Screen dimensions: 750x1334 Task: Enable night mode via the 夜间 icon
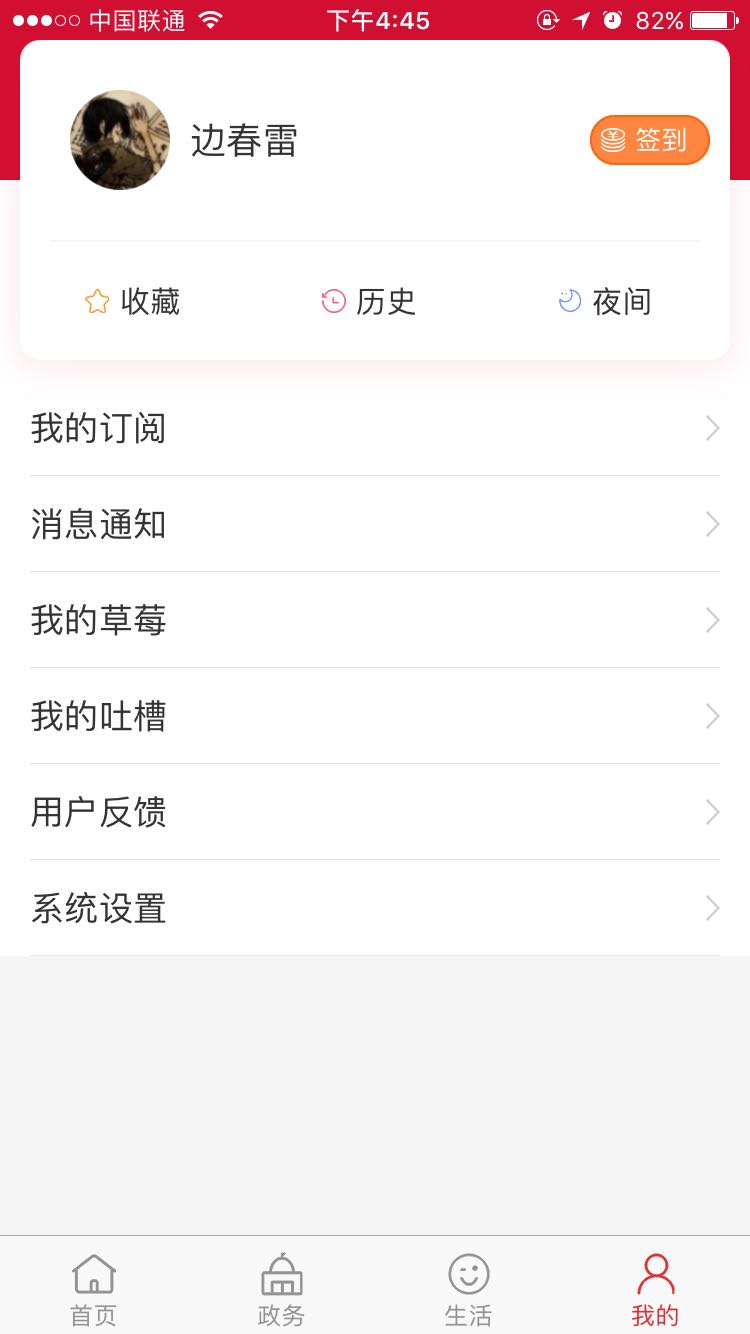point(569,300)
